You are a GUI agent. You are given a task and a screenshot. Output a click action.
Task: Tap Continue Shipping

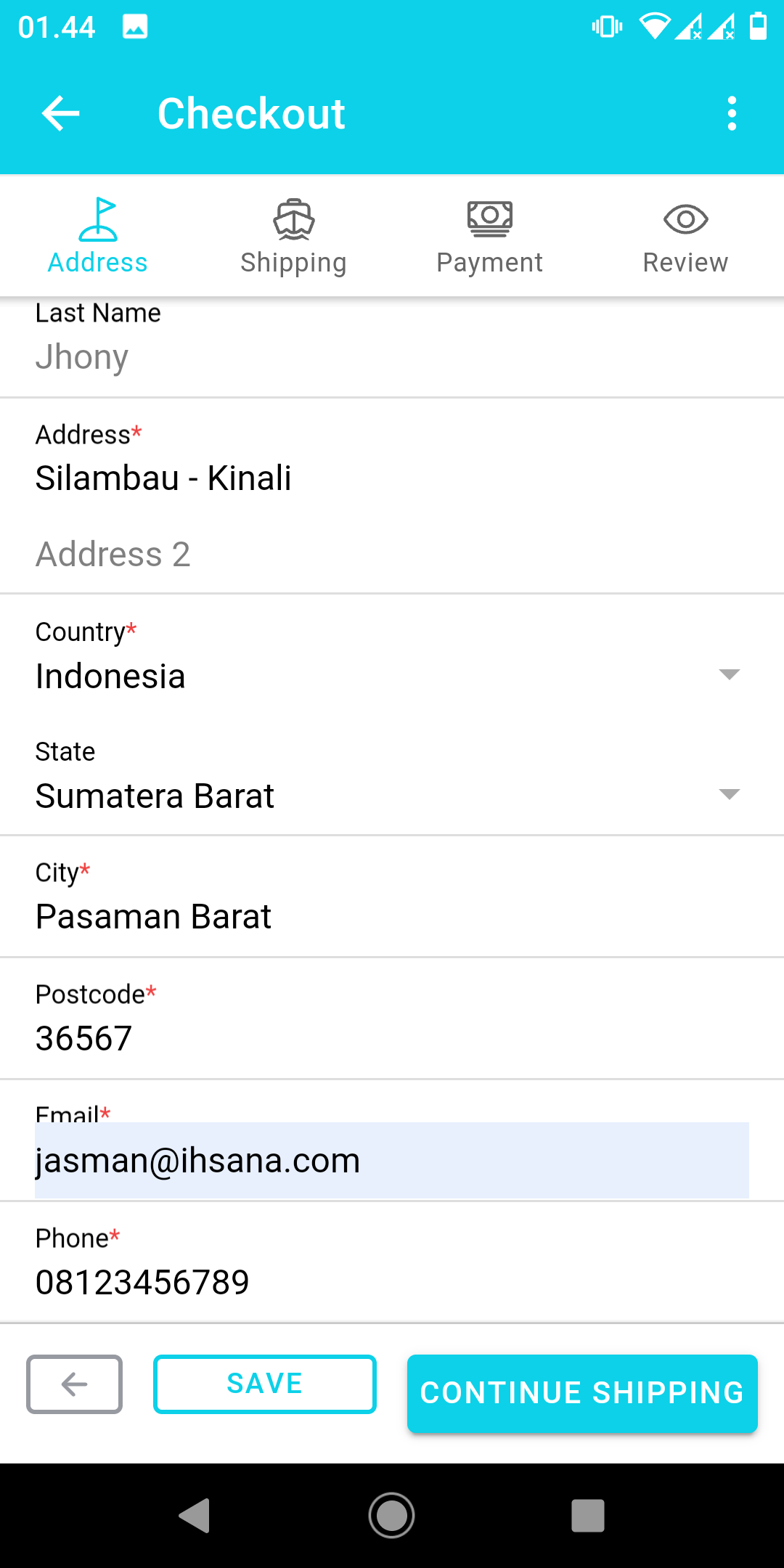pos(582,1393)
